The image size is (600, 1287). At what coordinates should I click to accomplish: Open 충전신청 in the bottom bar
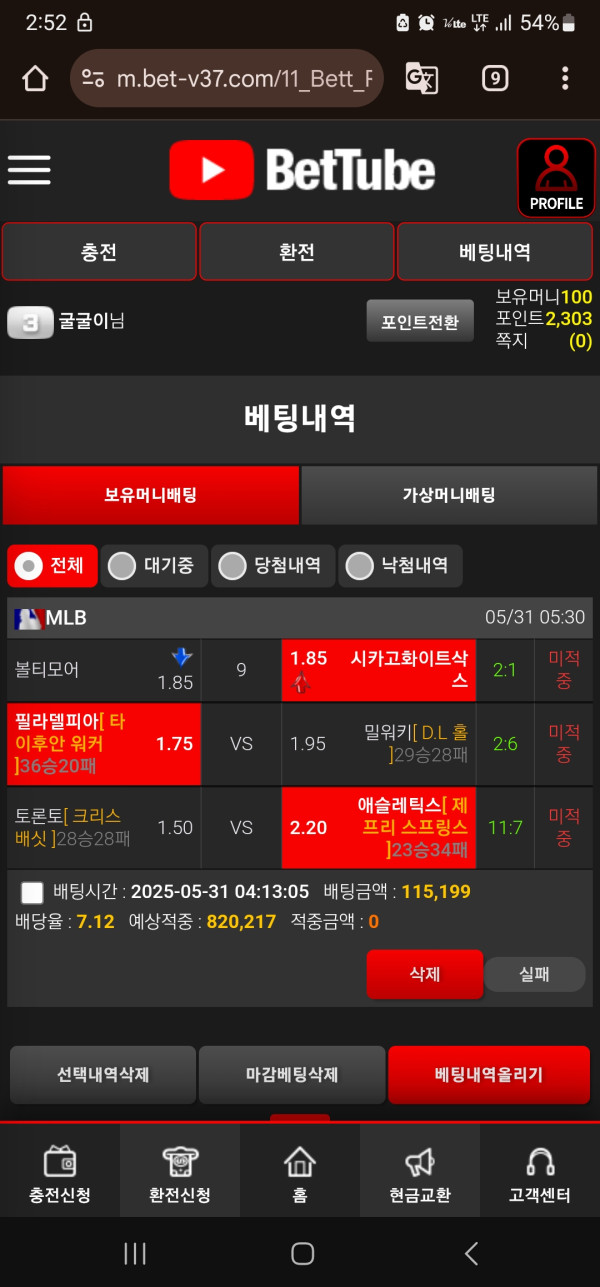(60, 1176)
